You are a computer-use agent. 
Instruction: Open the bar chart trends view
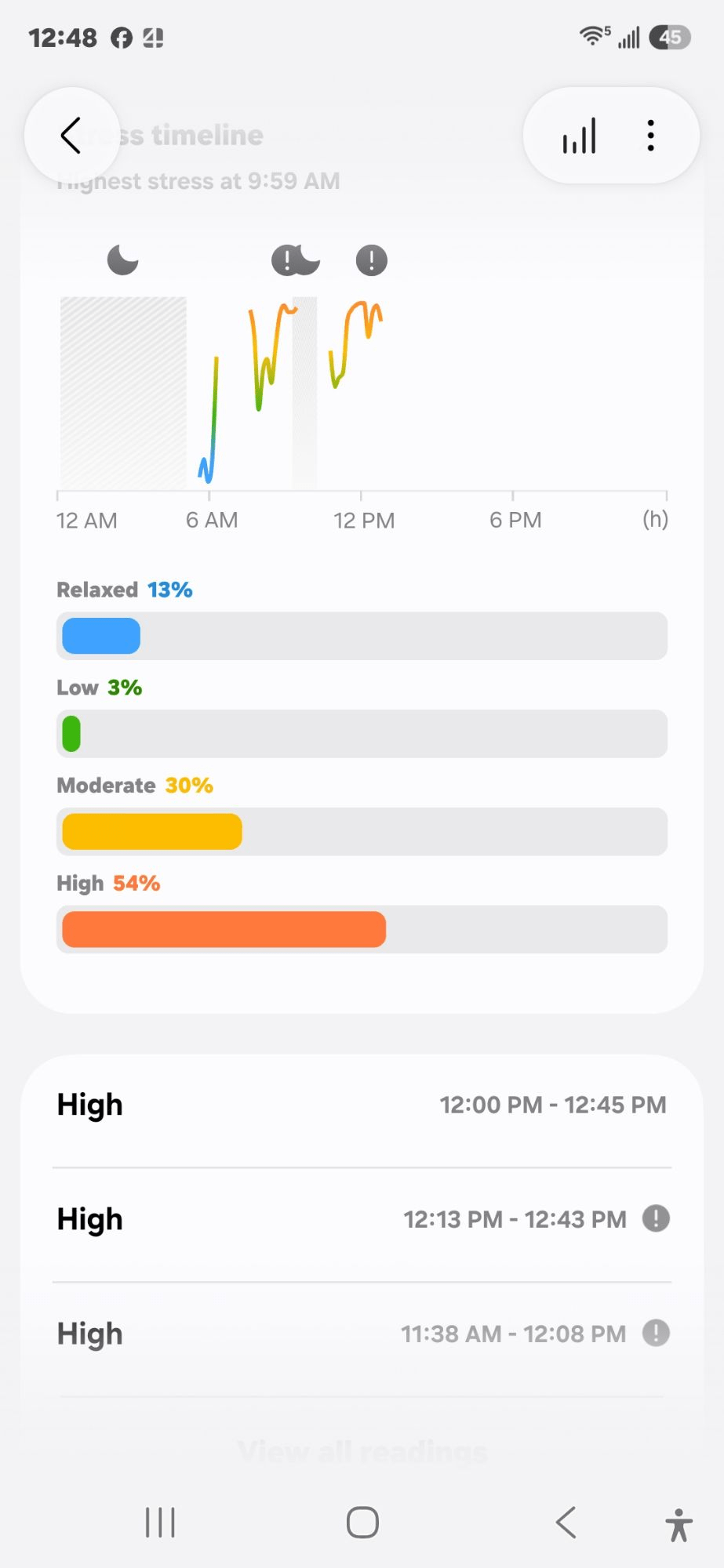pyautogui.click(x=580, y=136)
